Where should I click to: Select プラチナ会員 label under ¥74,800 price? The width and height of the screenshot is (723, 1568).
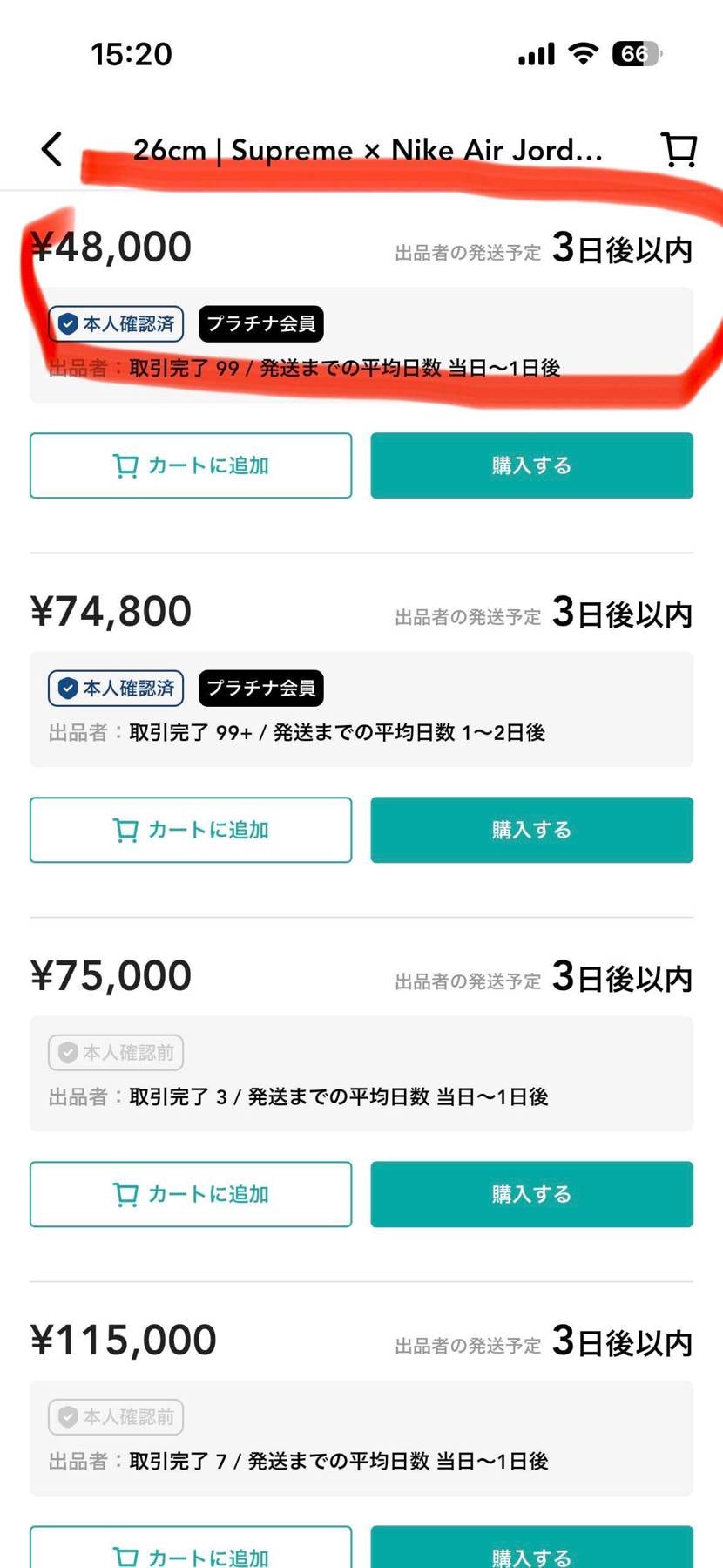click(263, 688)
